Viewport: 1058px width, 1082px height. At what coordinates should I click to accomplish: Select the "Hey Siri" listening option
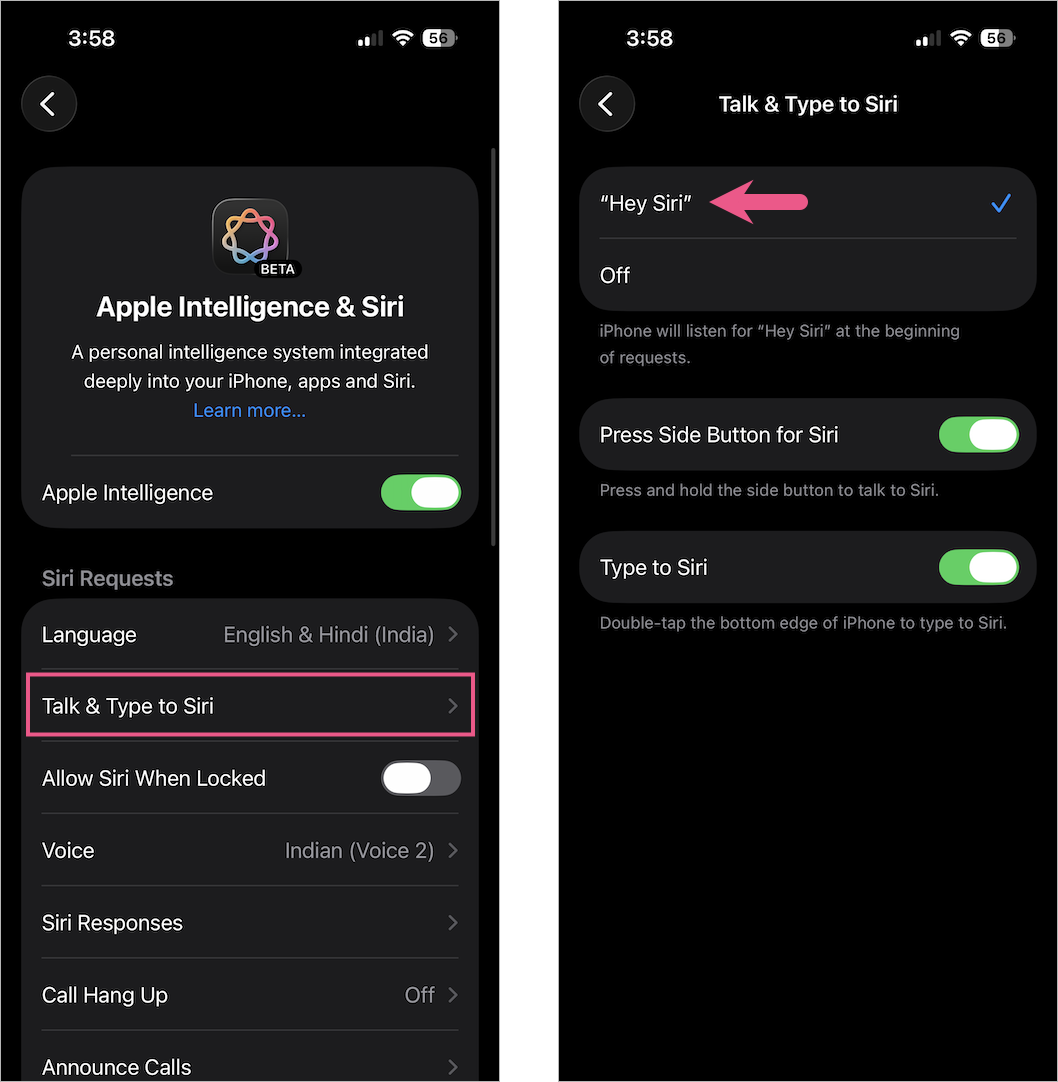tap(806, 204)
